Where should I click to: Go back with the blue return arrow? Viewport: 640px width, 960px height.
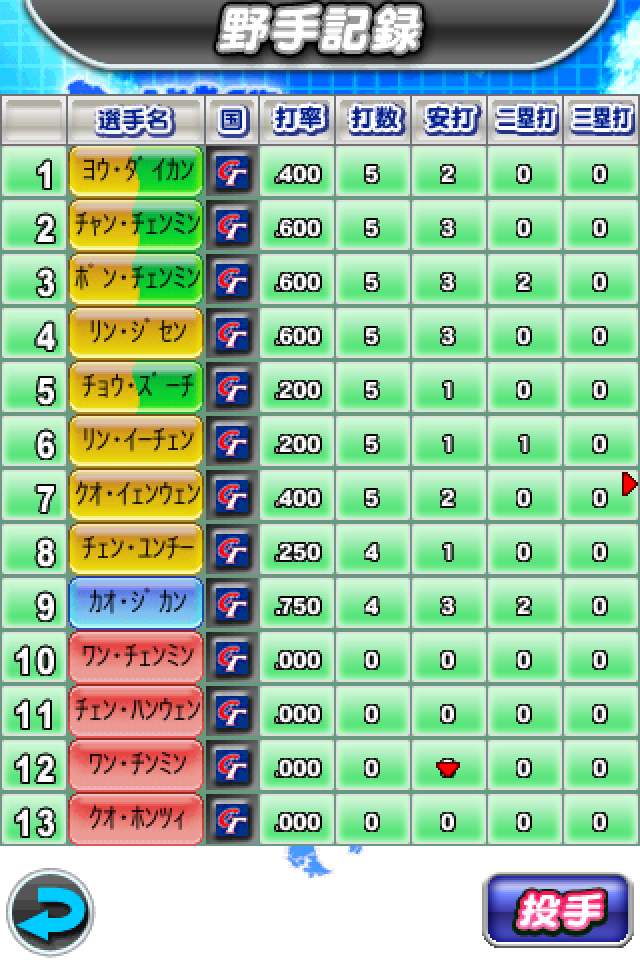[50, 910]
